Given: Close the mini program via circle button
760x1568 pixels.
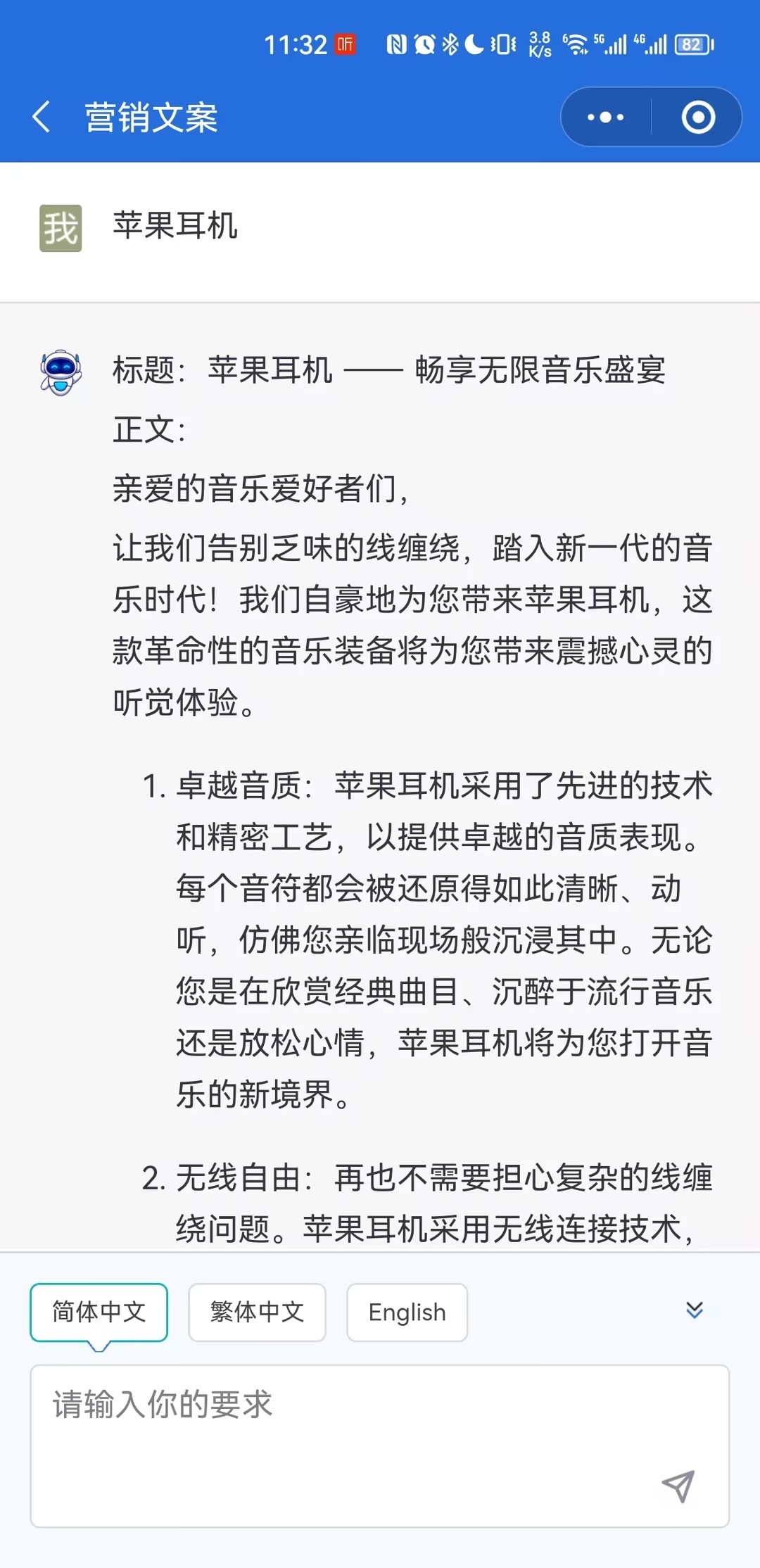Looking at the screenshot, I should tap(698, 117).
